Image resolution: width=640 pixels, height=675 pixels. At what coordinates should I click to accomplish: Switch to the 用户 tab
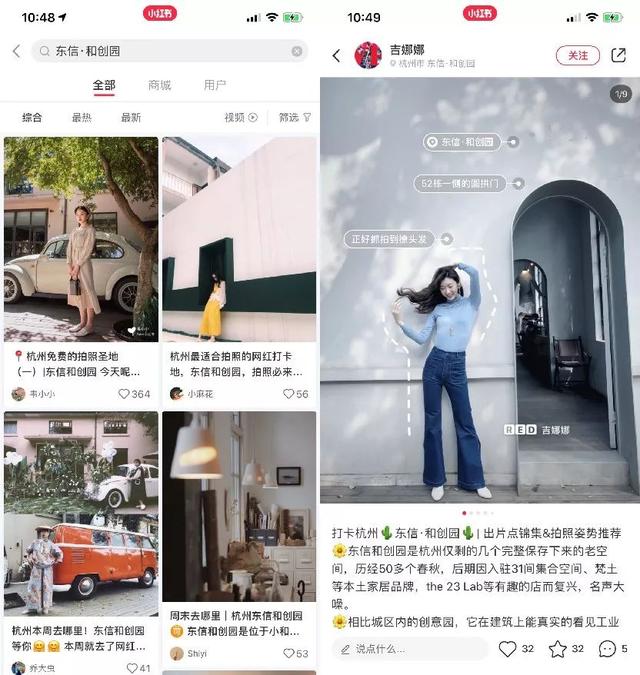[215, 86]
